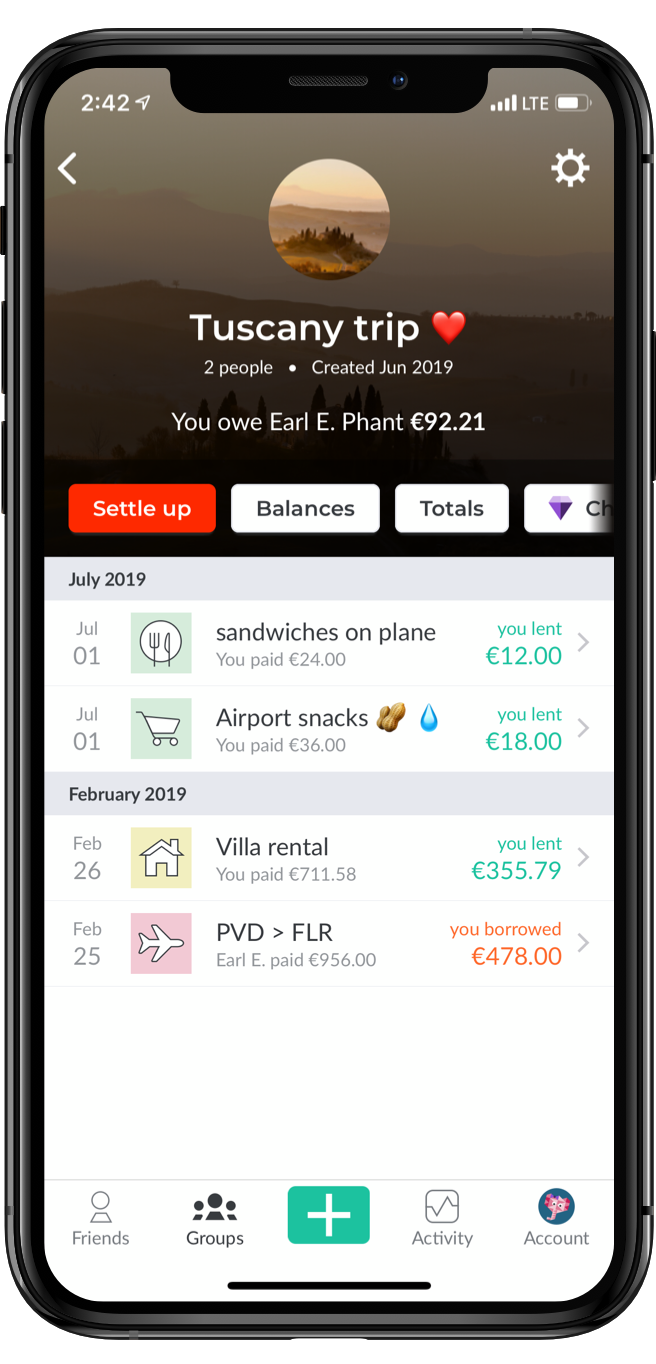Tap the Settle up button
The image size is (656, 1364).
tap(142, 508)
